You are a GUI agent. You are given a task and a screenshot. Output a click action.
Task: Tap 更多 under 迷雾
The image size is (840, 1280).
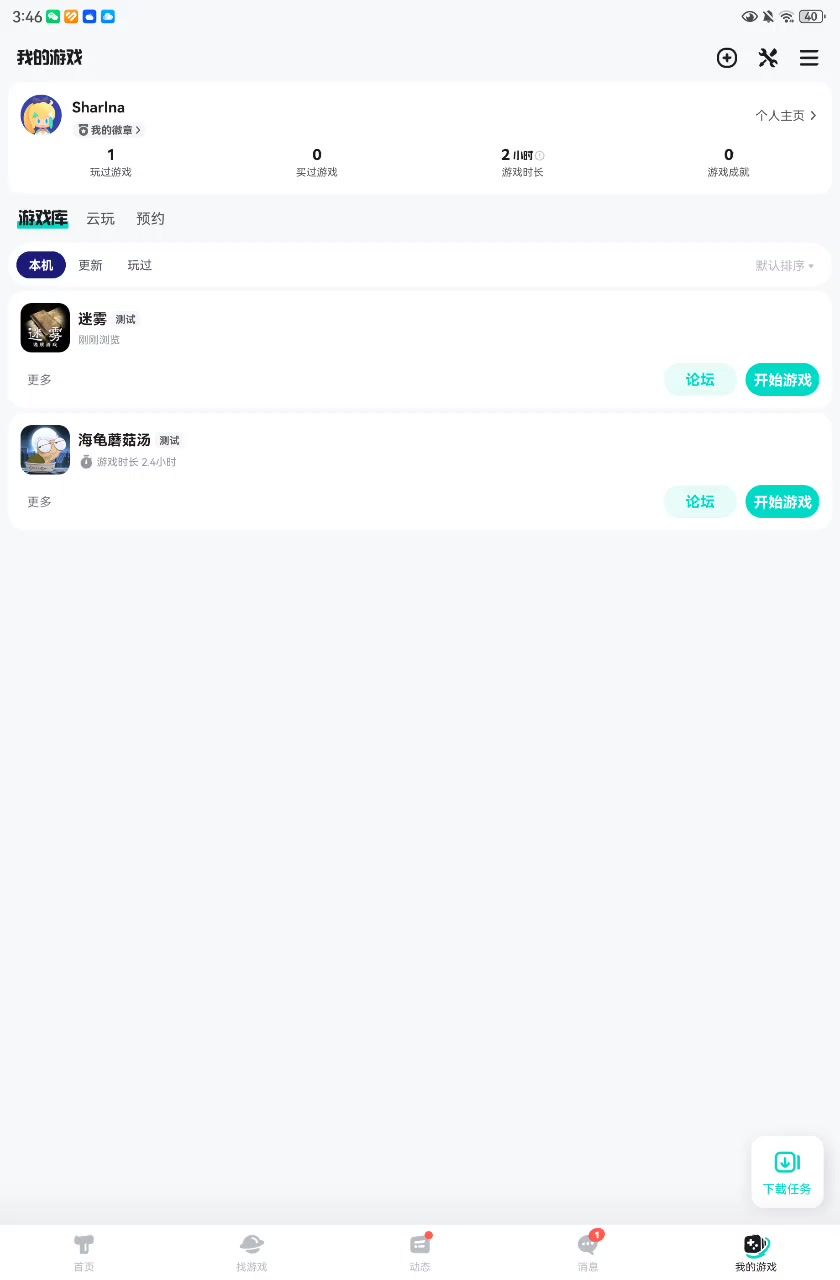(40, 380)
